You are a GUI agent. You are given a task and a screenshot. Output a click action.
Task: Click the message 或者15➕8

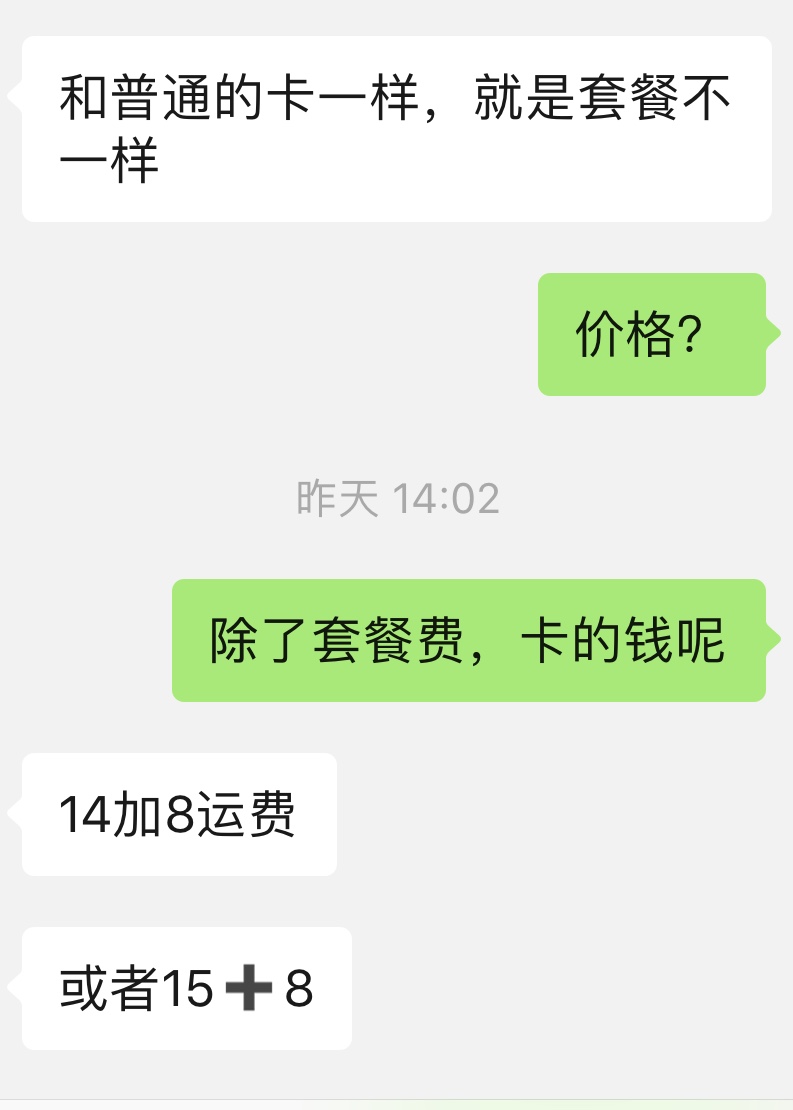click(186, 990)
